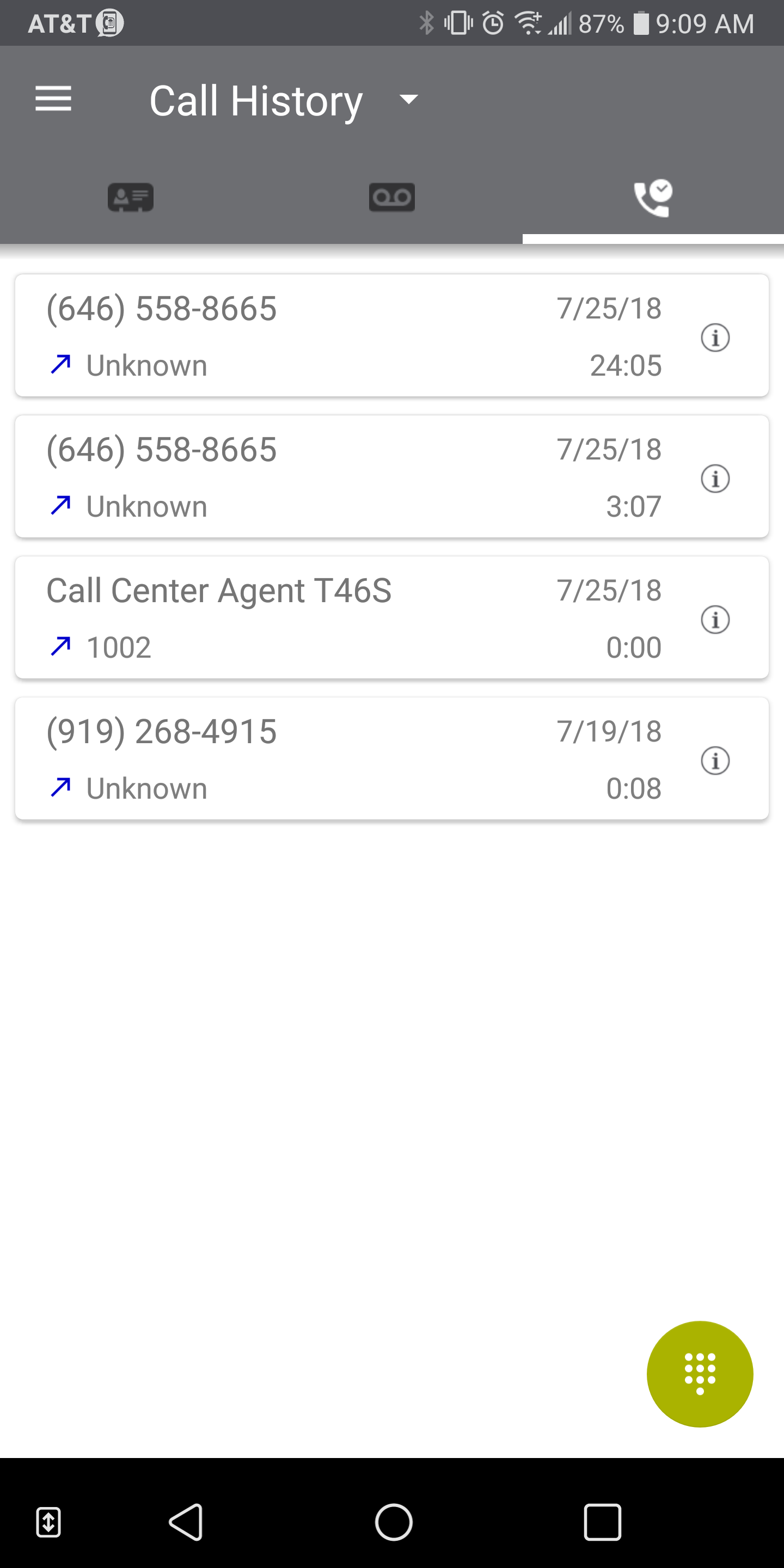784x1568 pixels.
Task: View info for Call Center Agent T46S
Action: click(x=715, y=620)
